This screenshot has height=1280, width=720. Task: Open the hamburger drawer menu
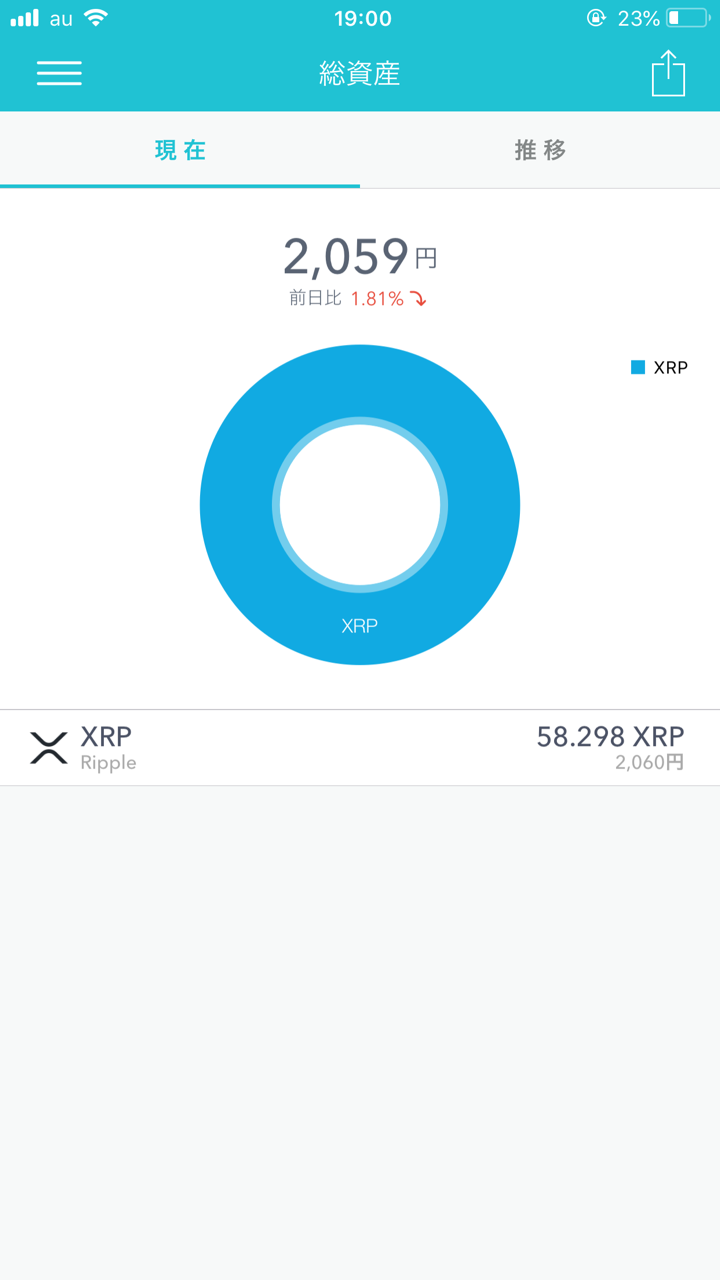click(59, 73)
